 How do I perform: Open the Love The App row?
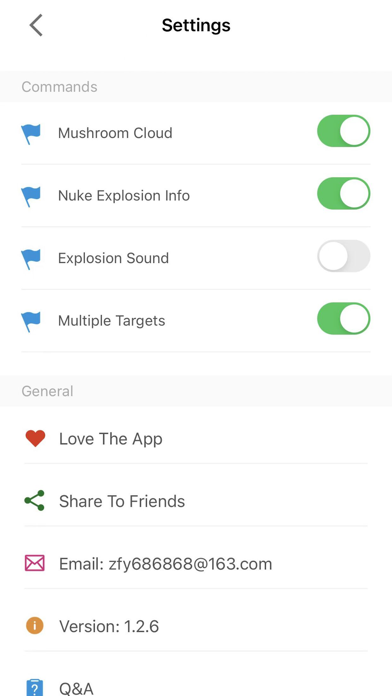coord(196,439)
